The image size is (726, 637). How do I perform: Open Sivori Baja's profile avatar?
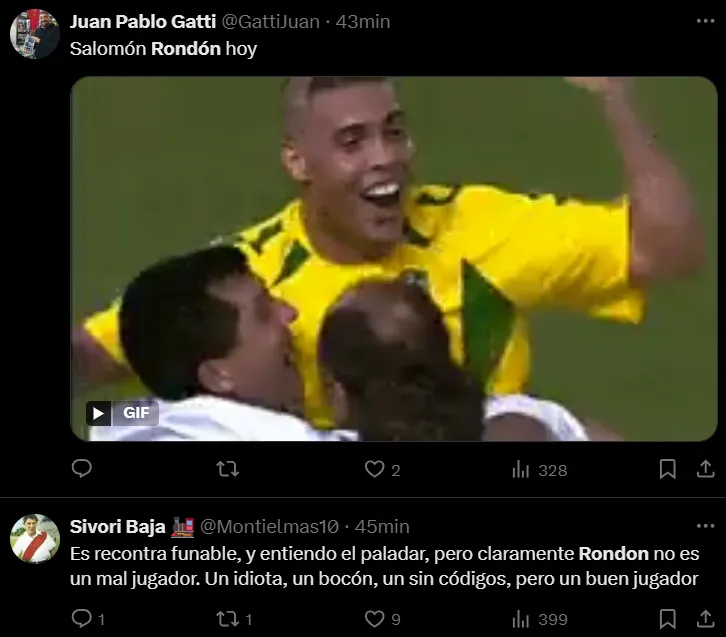coord(35,539)
